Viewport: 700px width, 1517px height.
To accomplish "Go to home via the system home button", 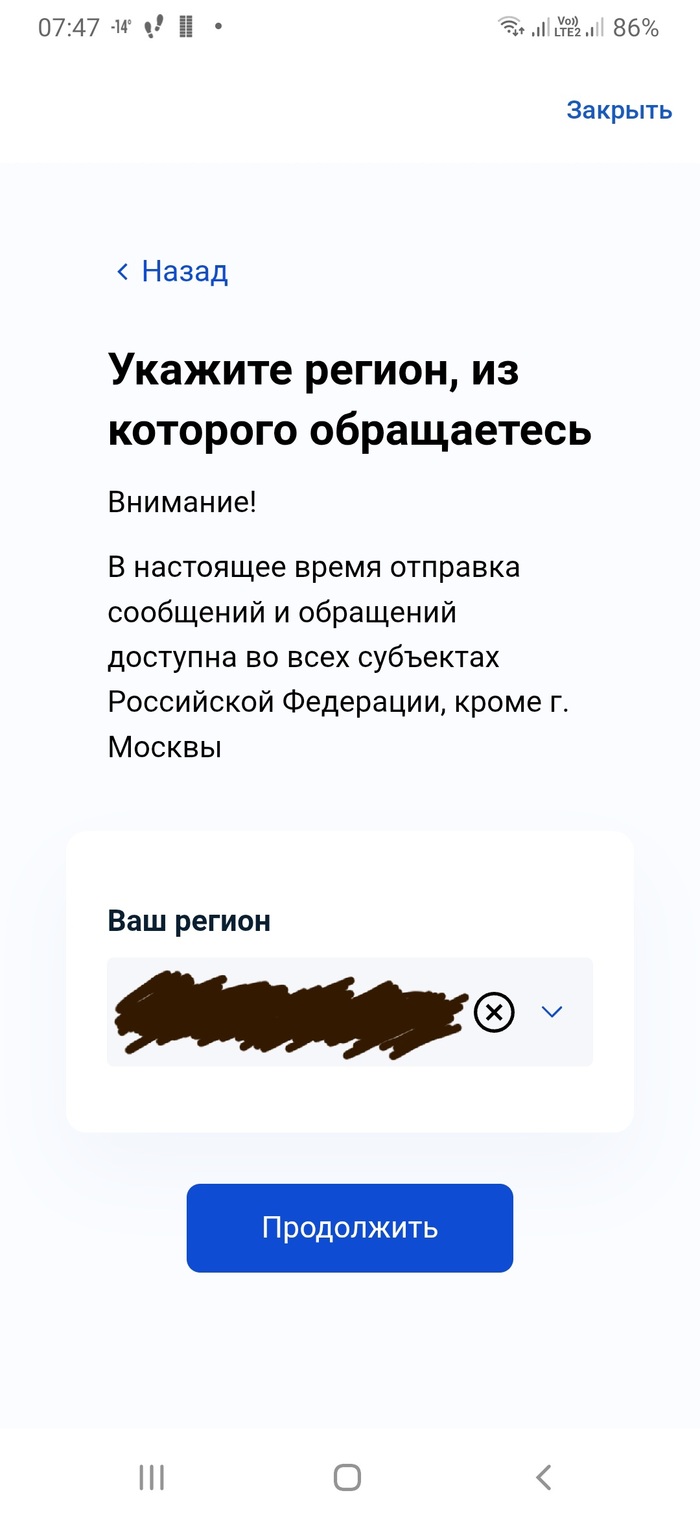I will [347, 1476].
